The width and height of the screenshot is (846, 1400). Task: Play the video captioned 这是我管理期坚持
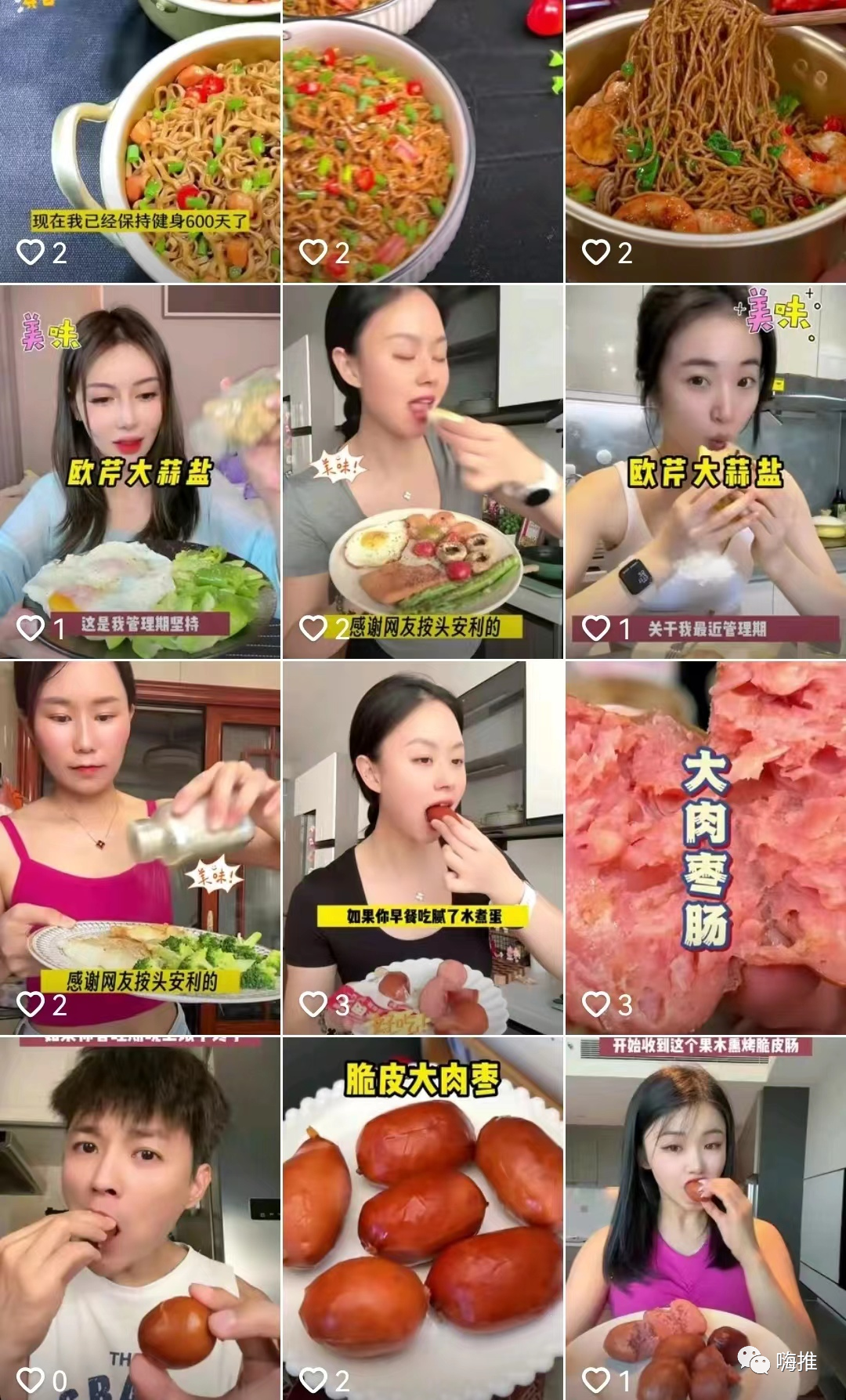click(139, 470)
